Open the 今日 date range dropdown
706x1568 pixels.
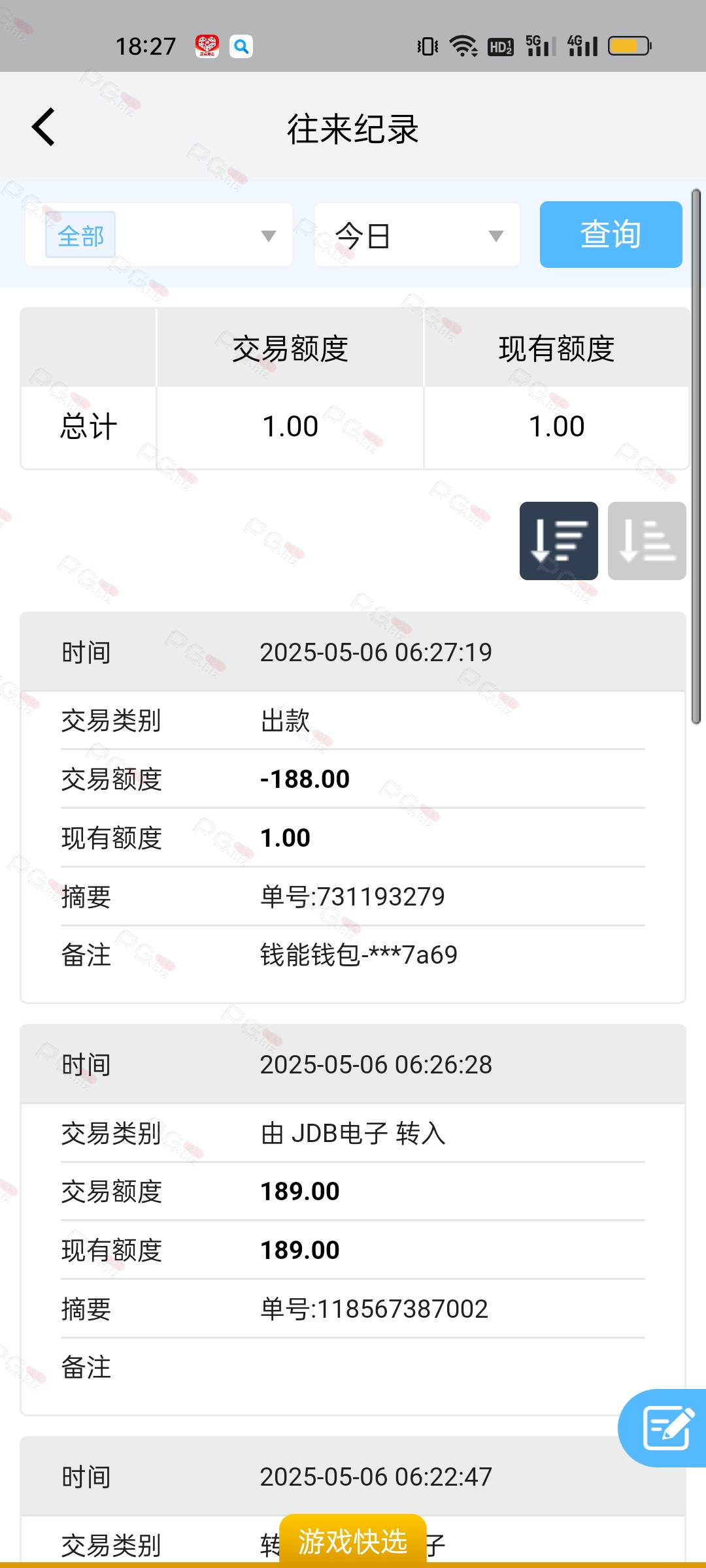[x=417, y=235]
